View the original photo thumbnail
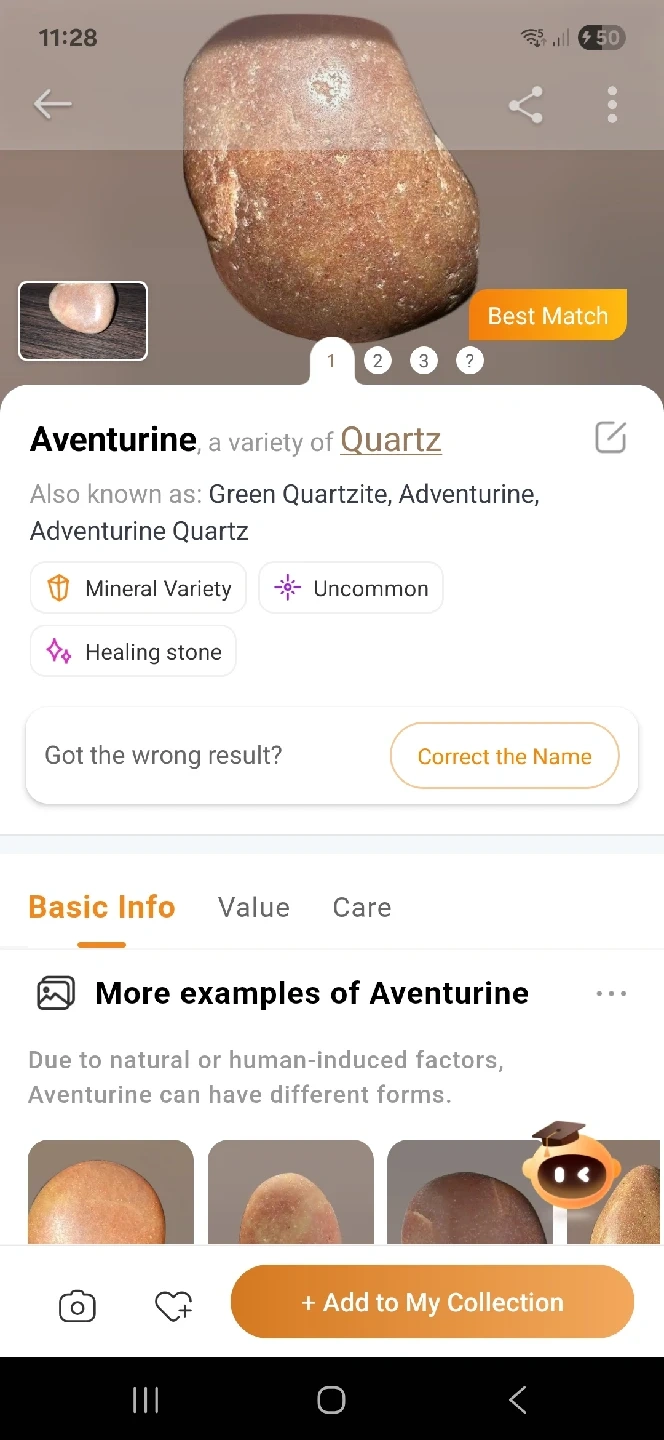This screenshot has height=1440, width=664. click(83, 321)
